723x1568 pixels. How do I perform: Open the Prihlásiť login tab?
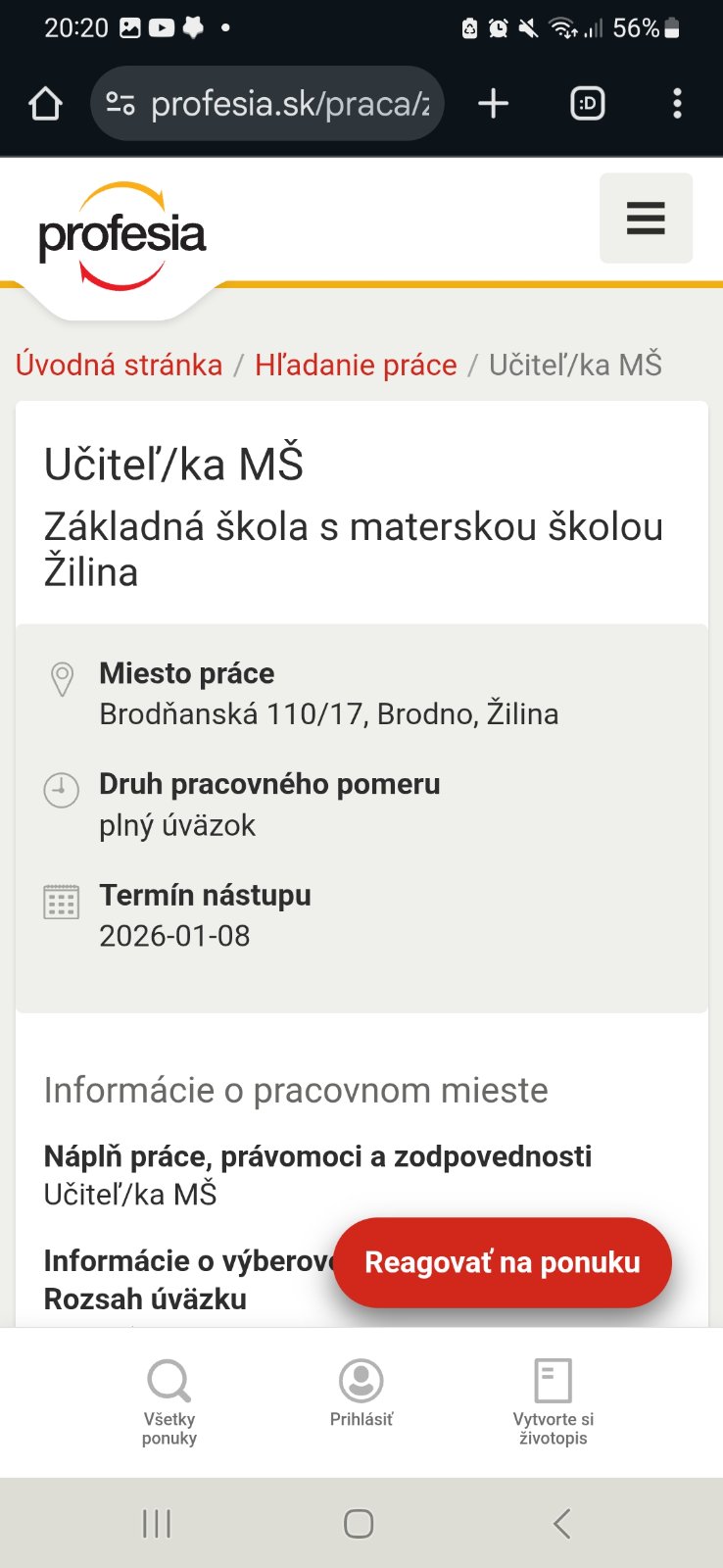361,1394
